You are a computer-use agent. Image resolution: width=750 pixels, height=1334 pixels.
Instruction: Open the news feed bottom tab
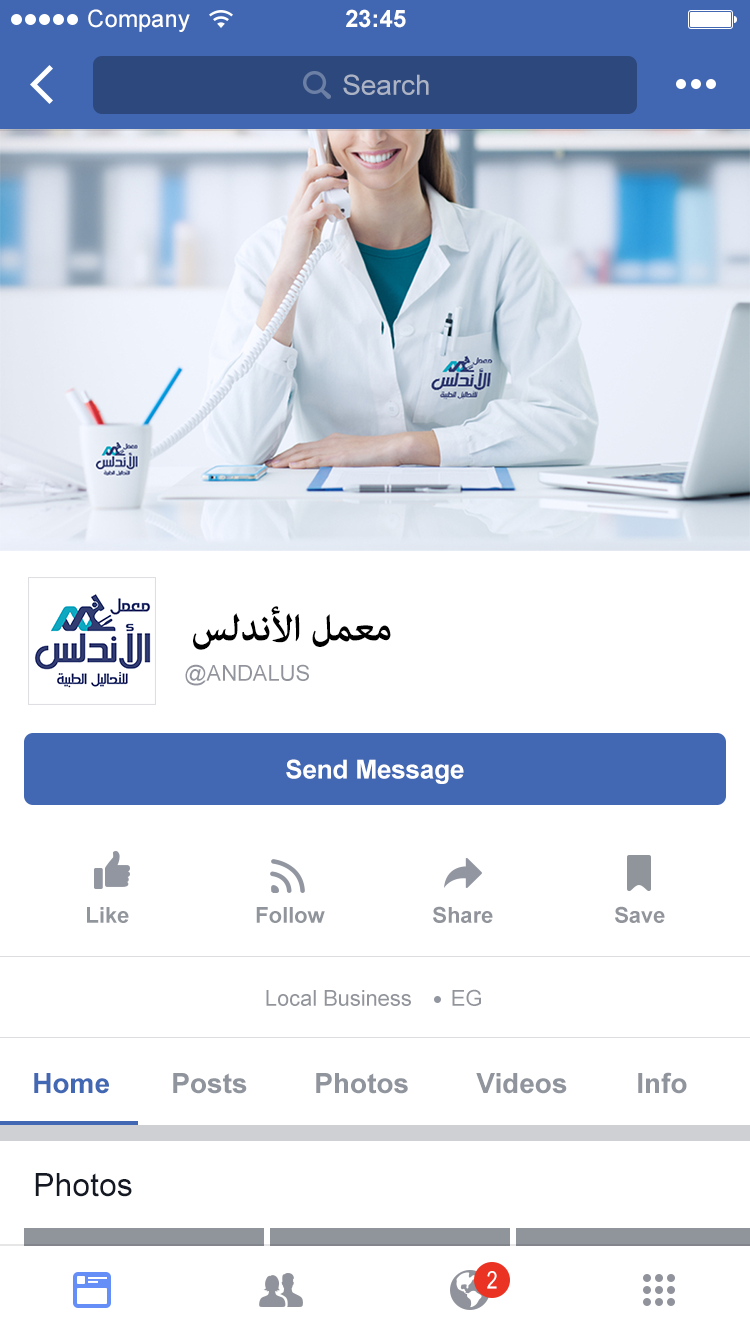pyautogui.click(x=92, y=1290)
